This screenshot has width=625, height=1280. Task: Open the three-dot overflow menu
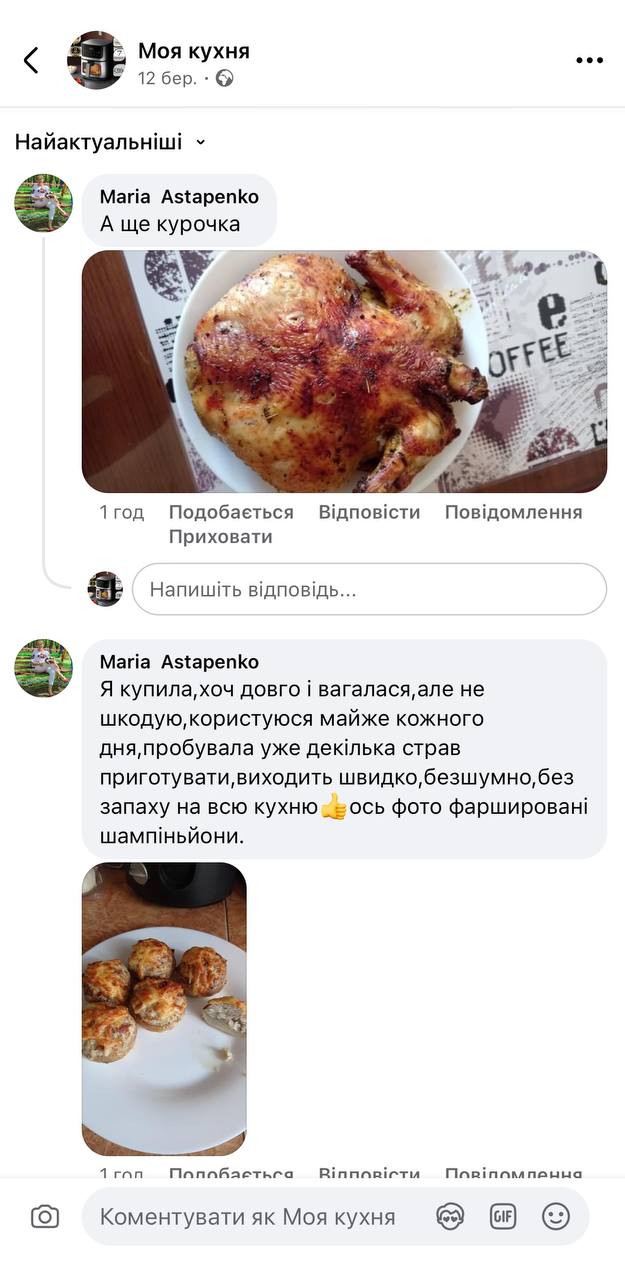(x=590, y=61)
